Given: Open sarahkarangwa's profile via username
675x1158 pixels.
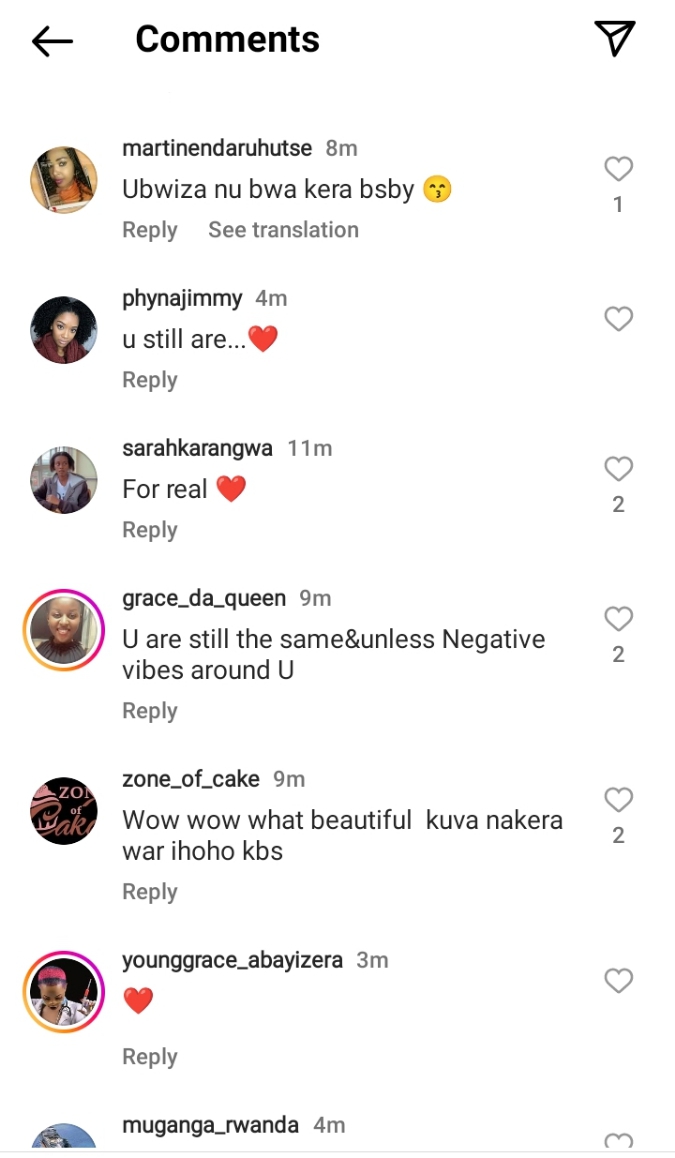Looking at the screenshot, I should tap(197, 448).
